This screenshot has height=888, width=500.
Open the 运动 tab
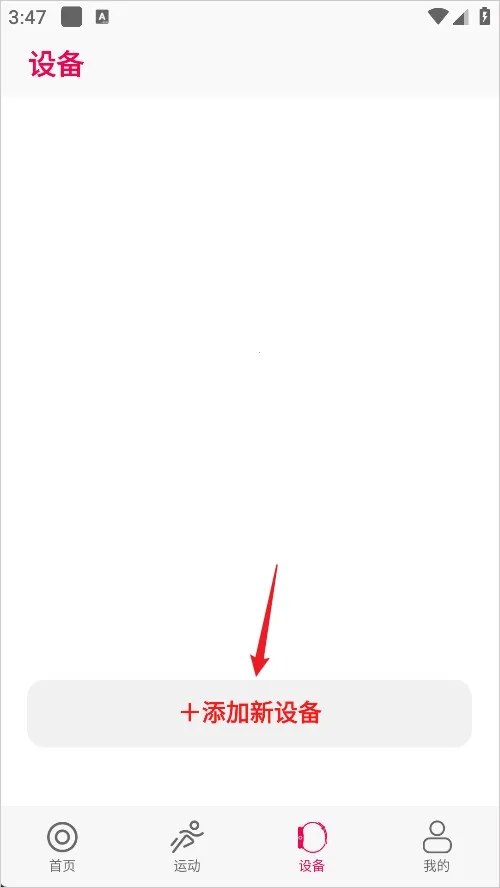tap(187, 846)
